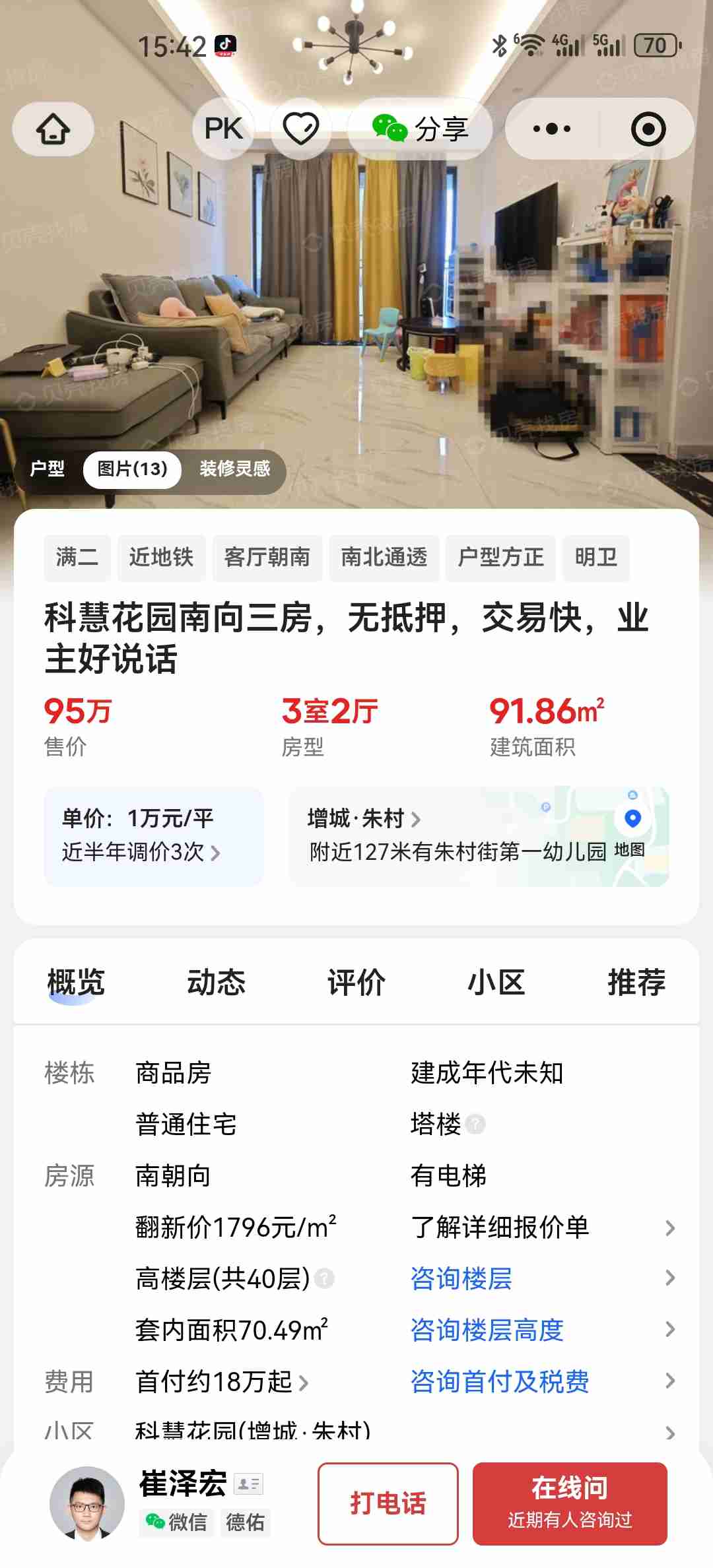Share listing via 分享 button
713x1568 pixels.
[421, 129]
